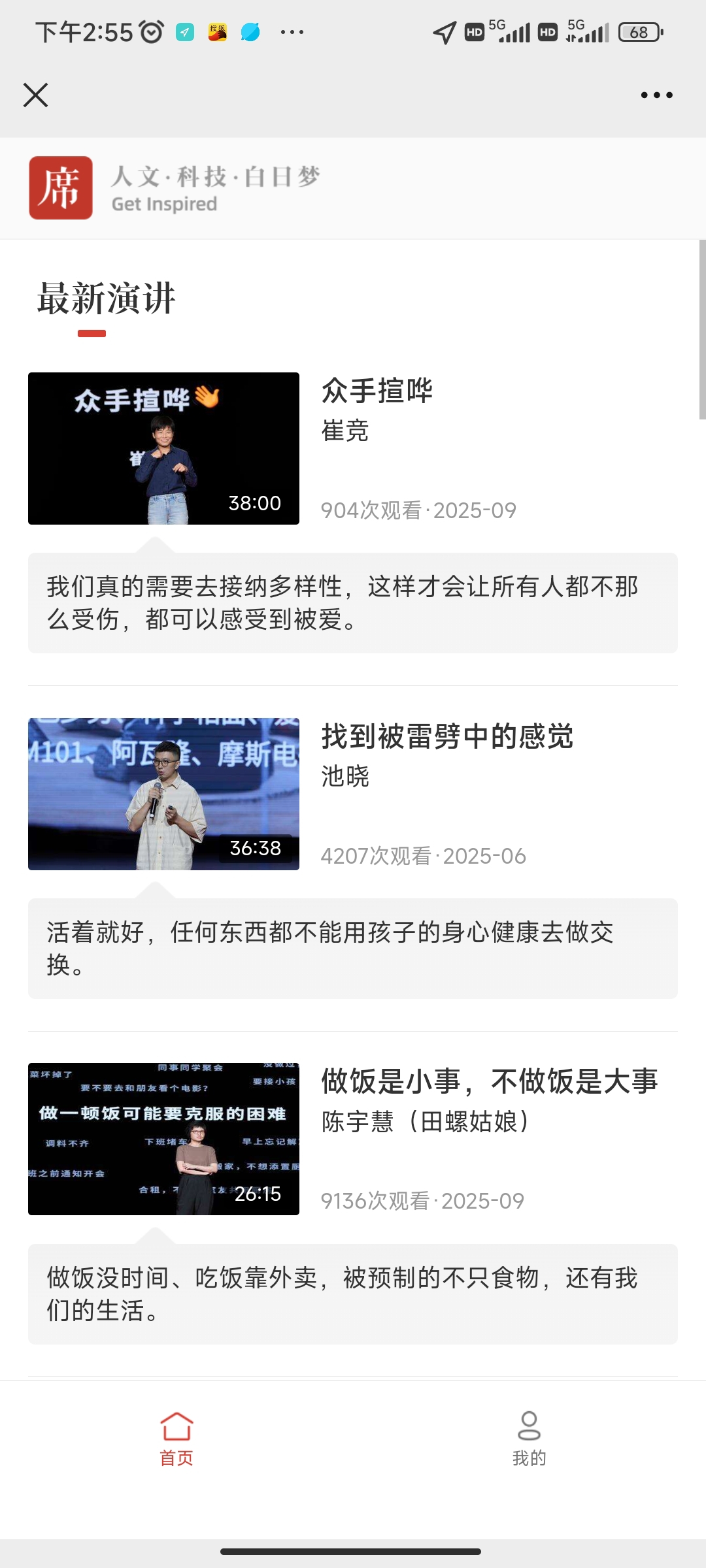706x1568 pixels.
Task: Open the 找到被雷劈中的感觉 talk thumbnail
Action: [x=163, y=794]
